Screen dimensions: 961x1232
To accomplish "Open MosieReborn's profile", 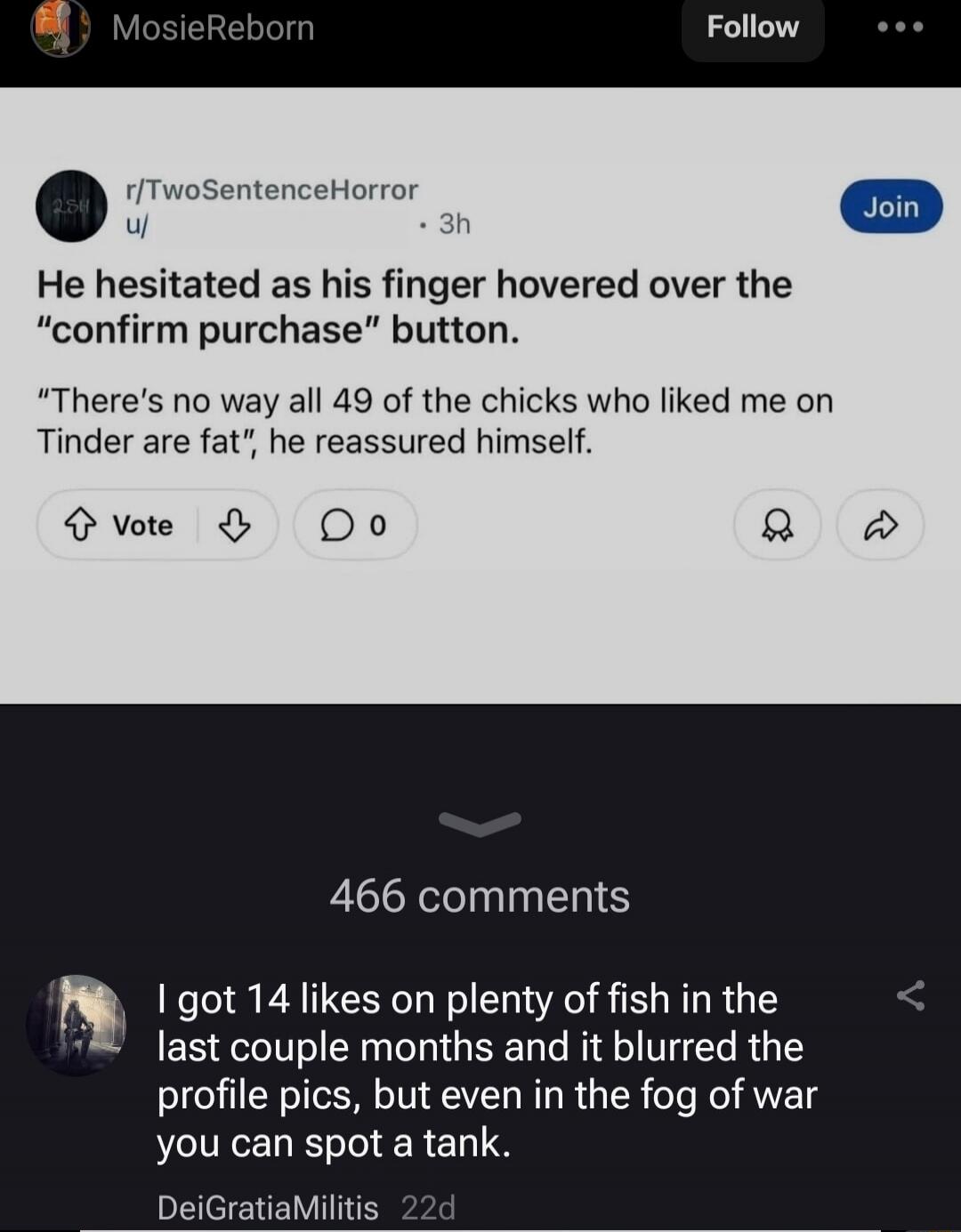I will (213, 28).
